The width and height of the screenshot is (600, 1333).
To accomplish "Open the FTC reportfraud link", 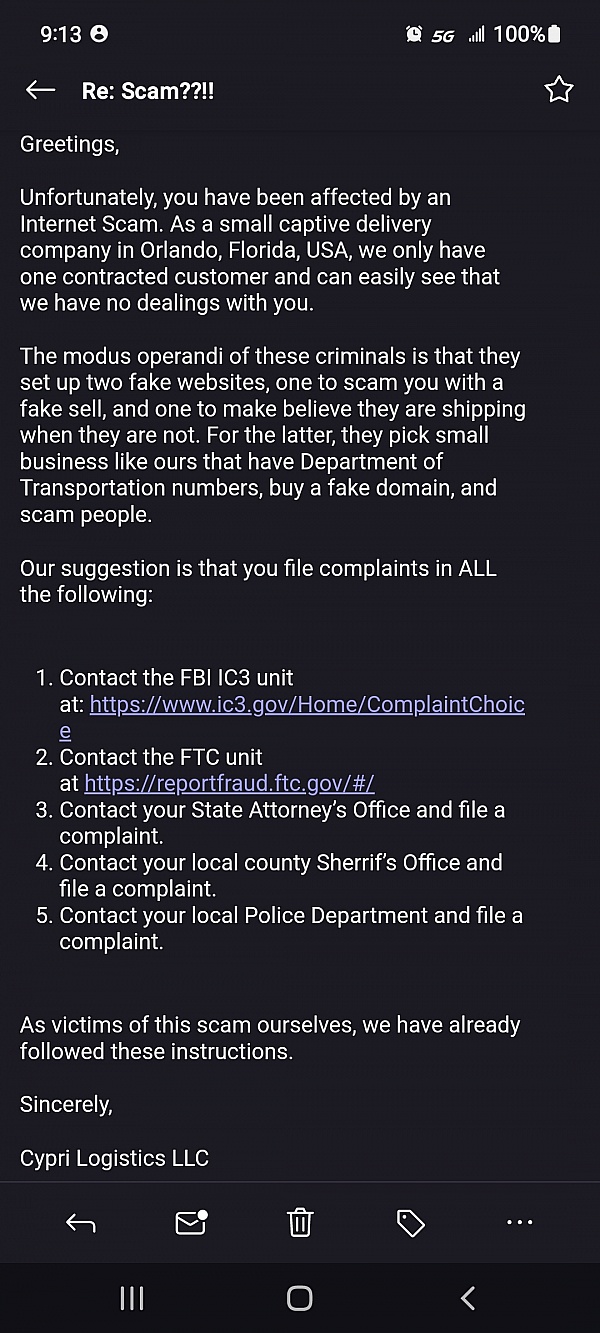I will (x=229, y=783).
